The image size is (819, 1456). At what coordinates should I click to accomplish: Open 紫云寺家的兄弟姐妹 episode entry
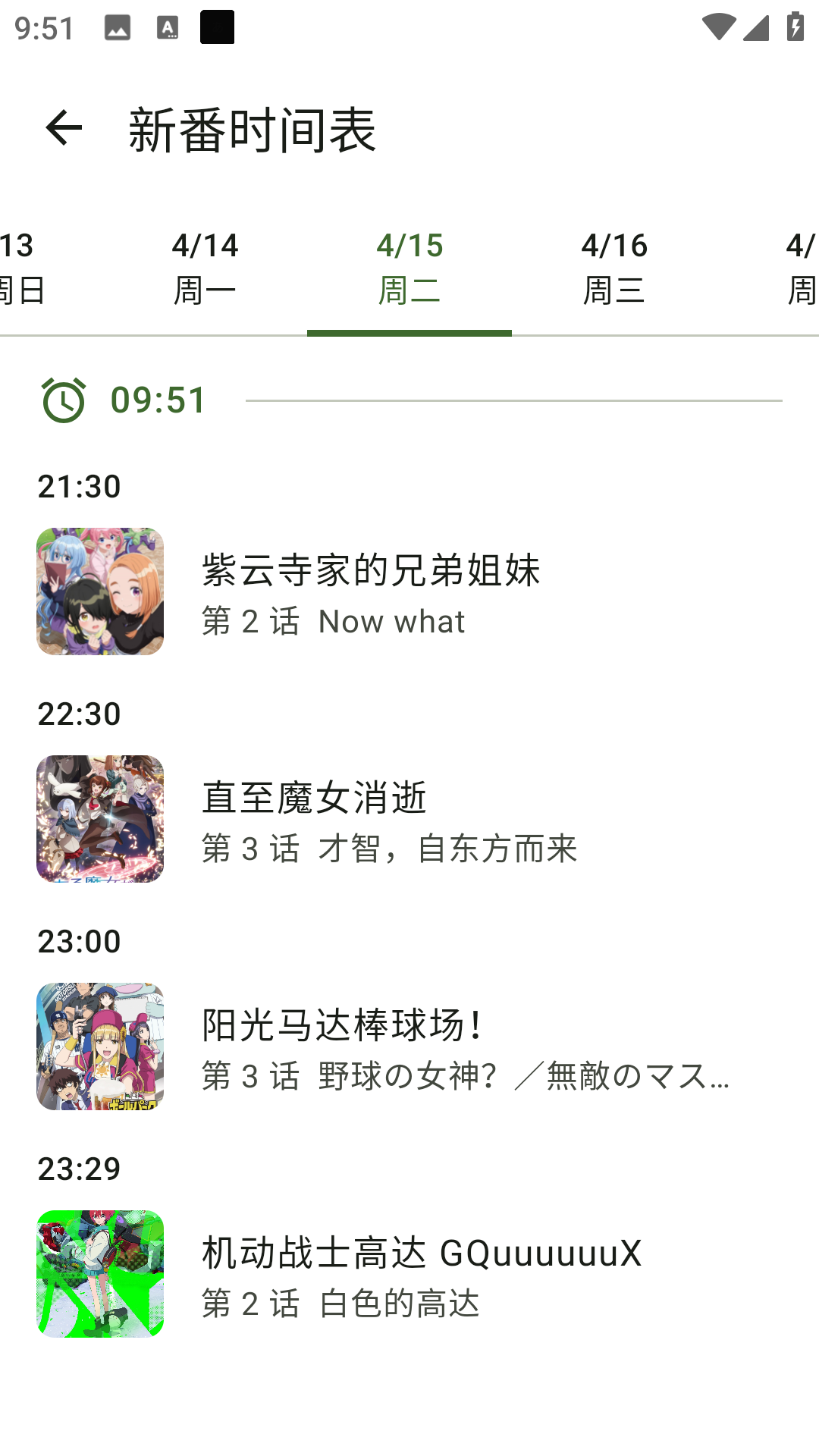(x=409, y=591)
